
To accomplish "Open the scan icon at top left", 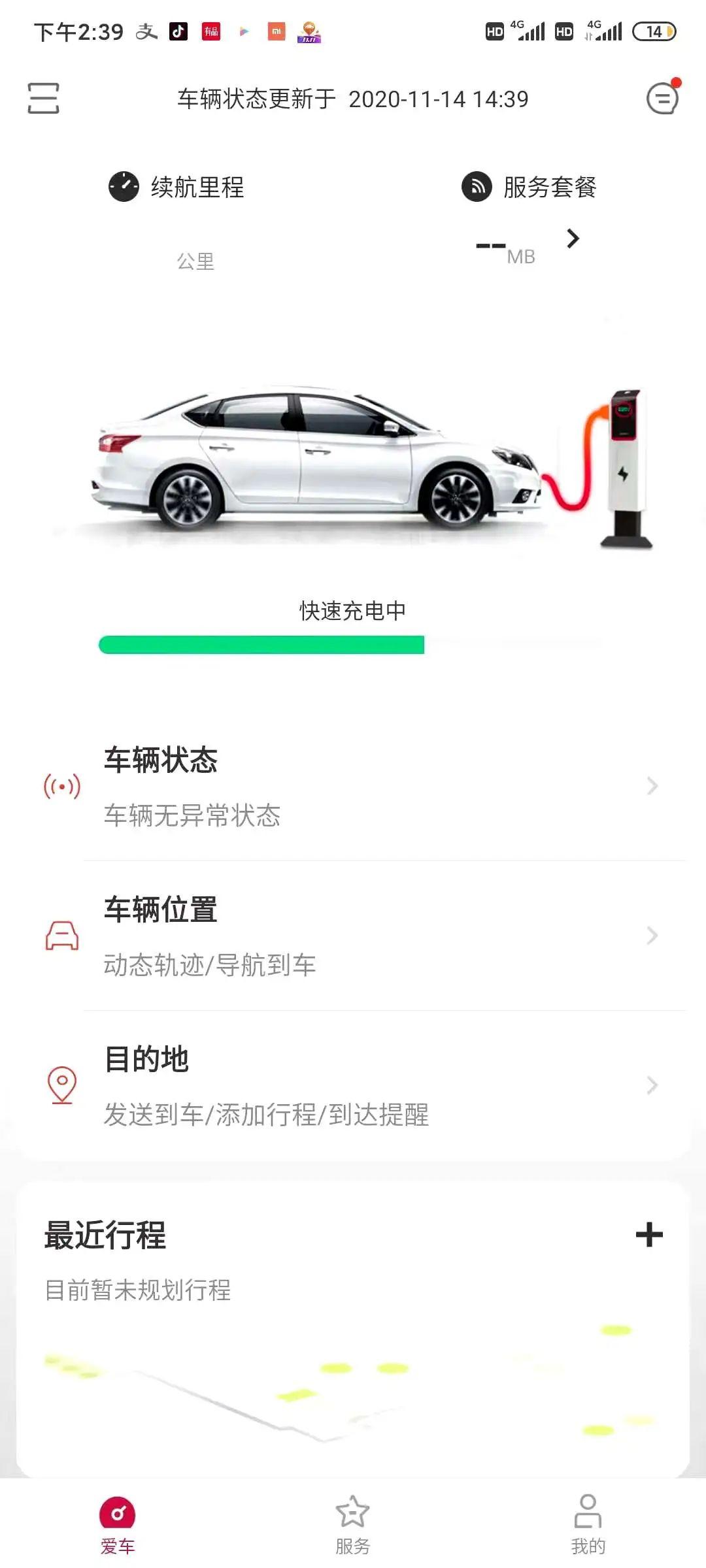I will point(43,99).
